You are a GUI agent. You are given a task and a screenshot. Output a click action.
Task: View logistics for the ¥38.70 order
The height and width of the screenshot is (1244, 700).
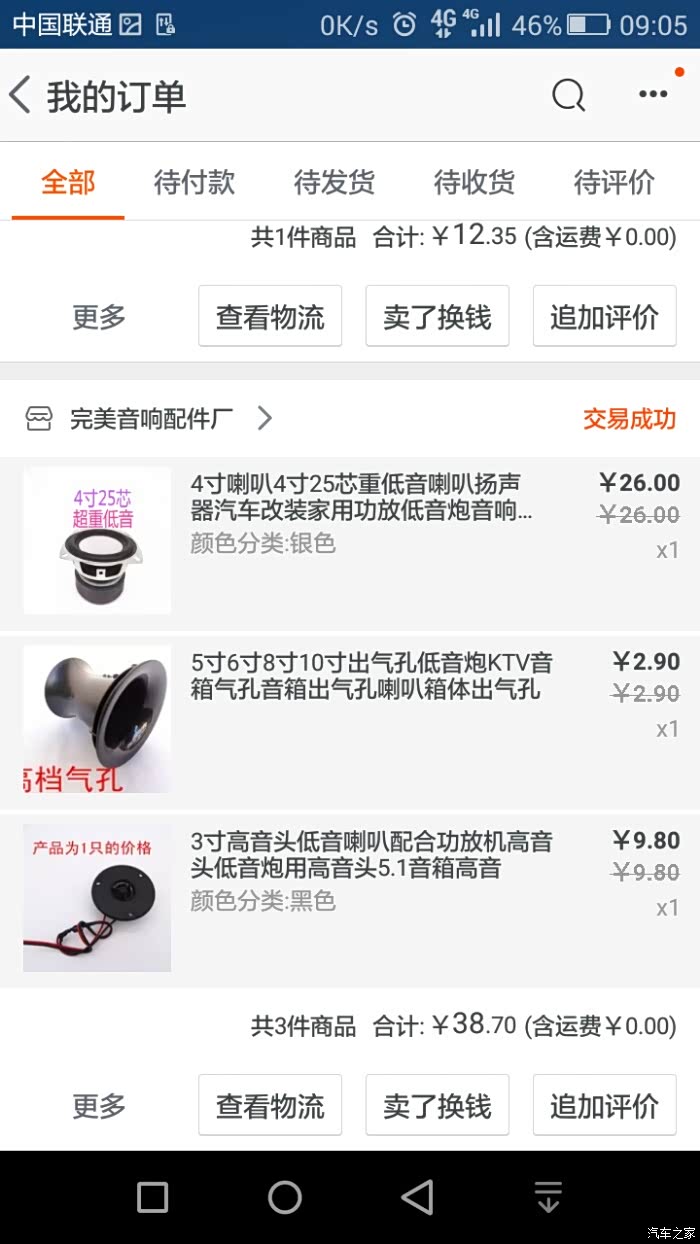click(x=270, y=1105)
